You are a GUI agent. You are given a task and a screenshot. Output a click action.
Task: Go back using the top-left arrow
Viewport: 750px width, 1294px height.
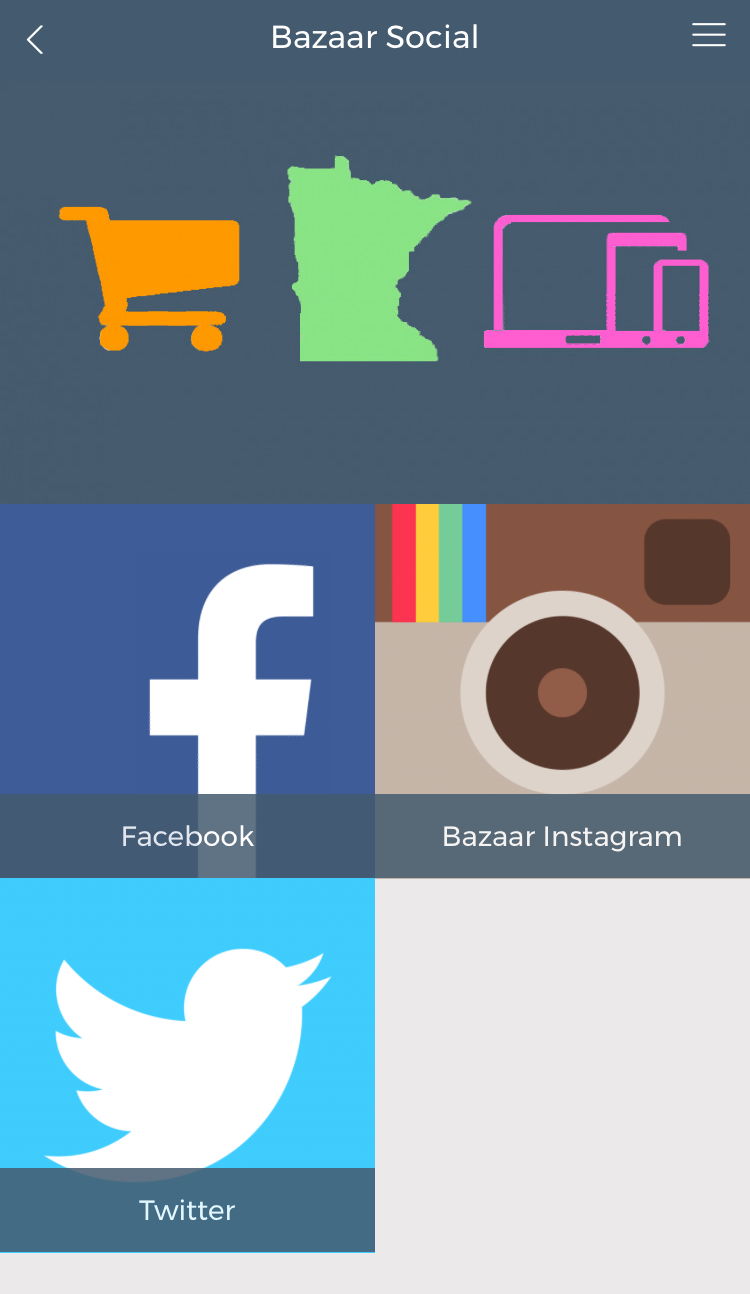(35, 40)
